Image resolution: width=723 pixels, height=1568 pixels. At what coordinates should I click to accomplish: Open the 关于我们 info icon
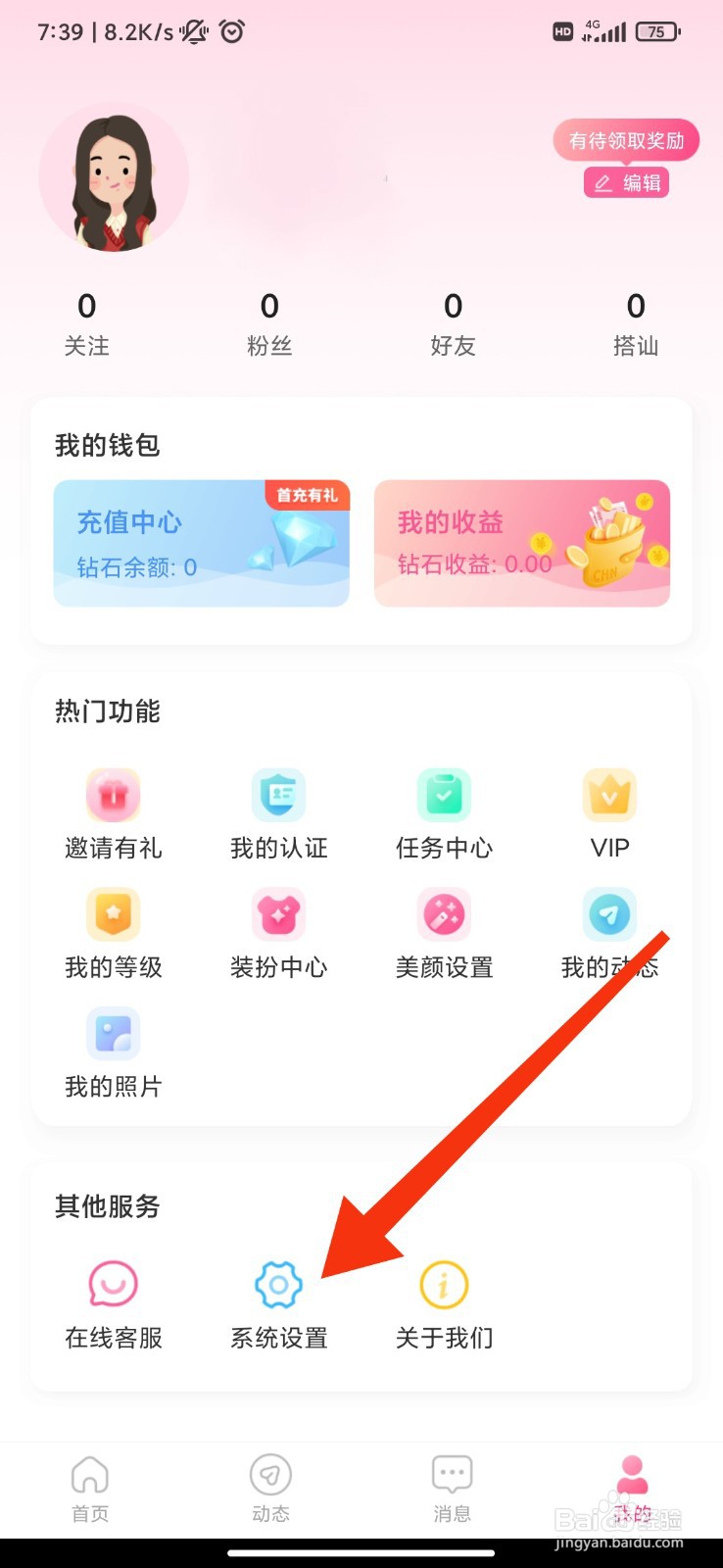click(x=443, y=1284)
